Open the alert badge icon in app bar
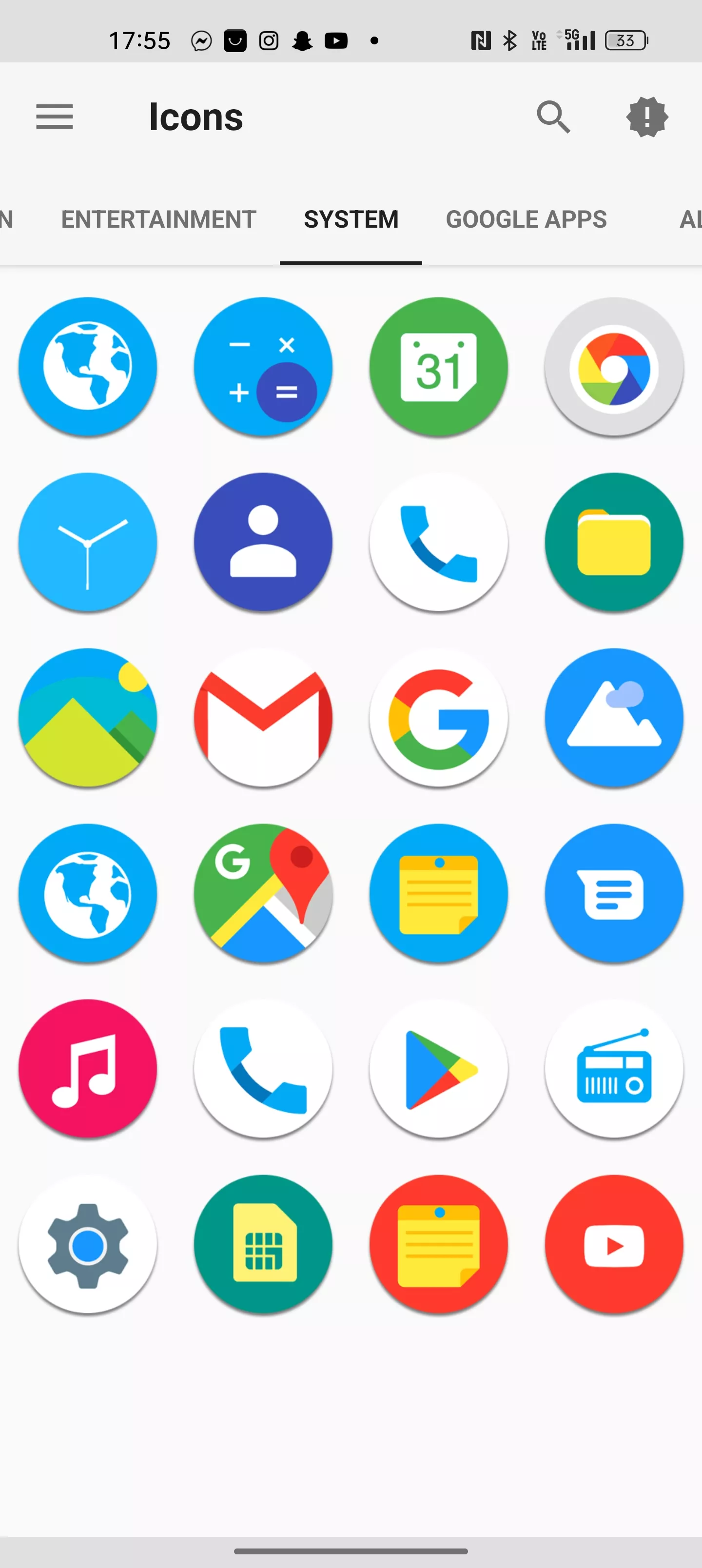This screenshot has width=702, height=1568. point(646,116)
